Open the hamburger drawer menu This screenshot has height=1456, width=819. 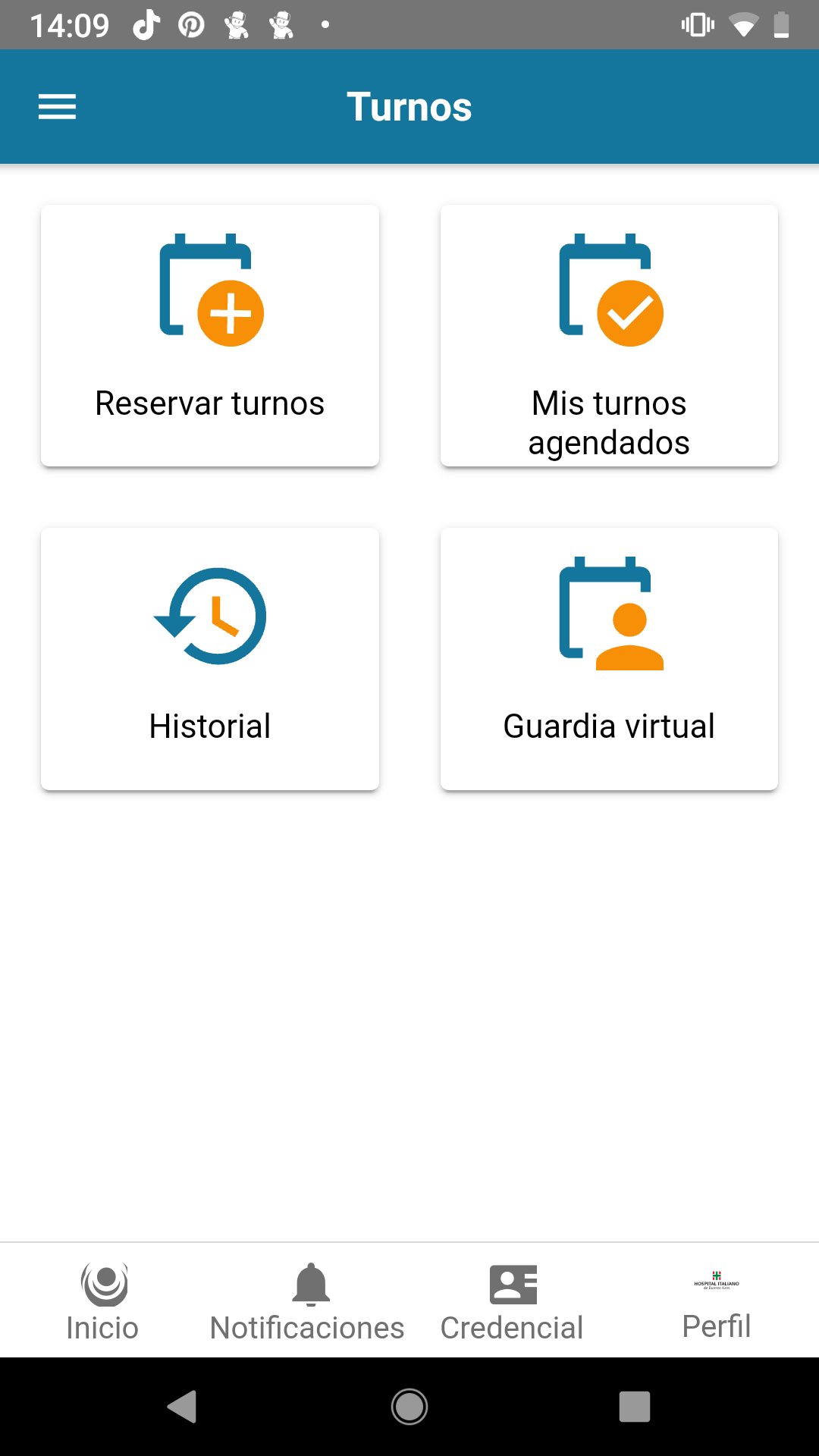coord(58,107)
